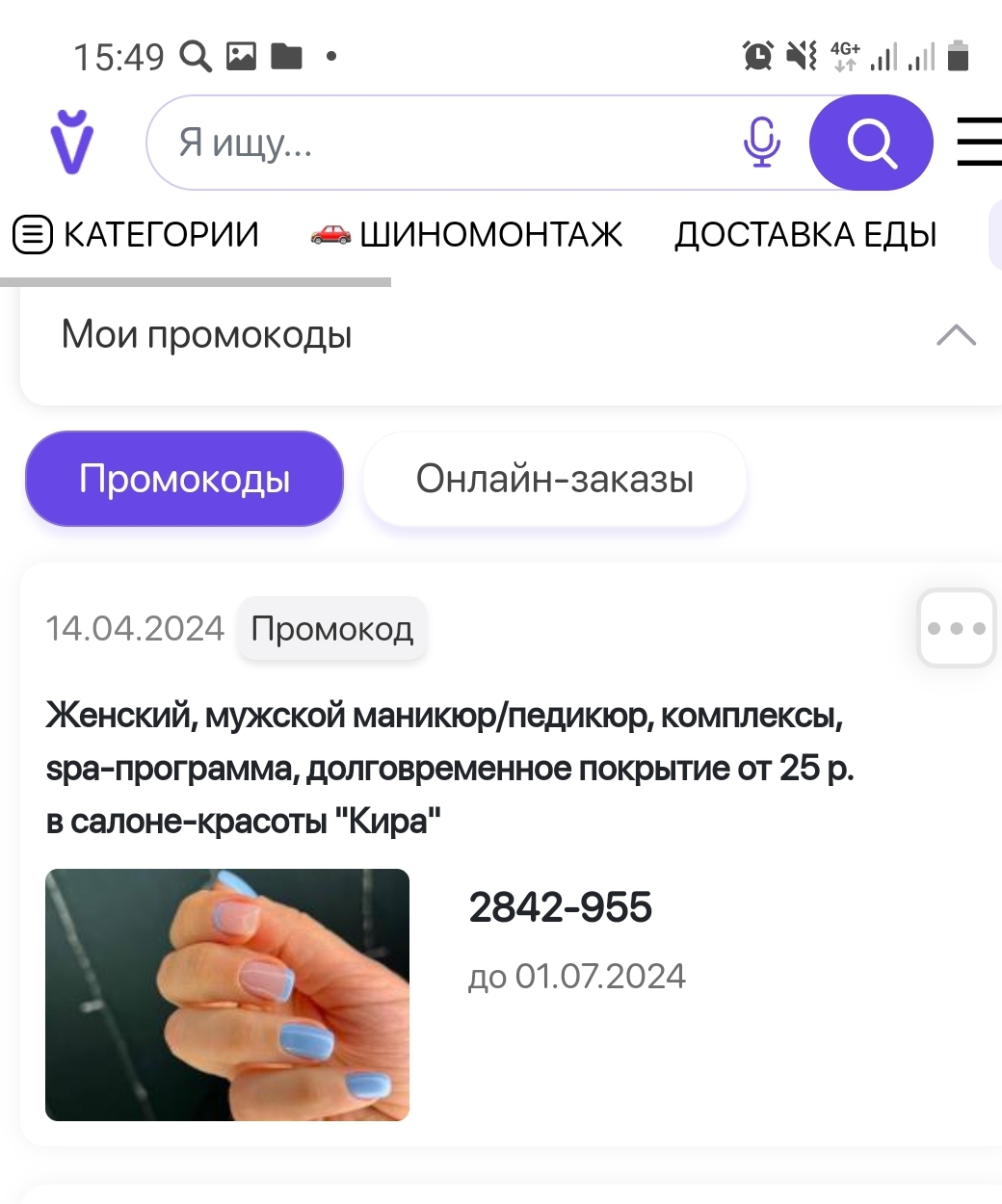Open the КАТЕГОРИИ menu
1002x1204 pixels.
pyautogui.click(x=136, y=234)
